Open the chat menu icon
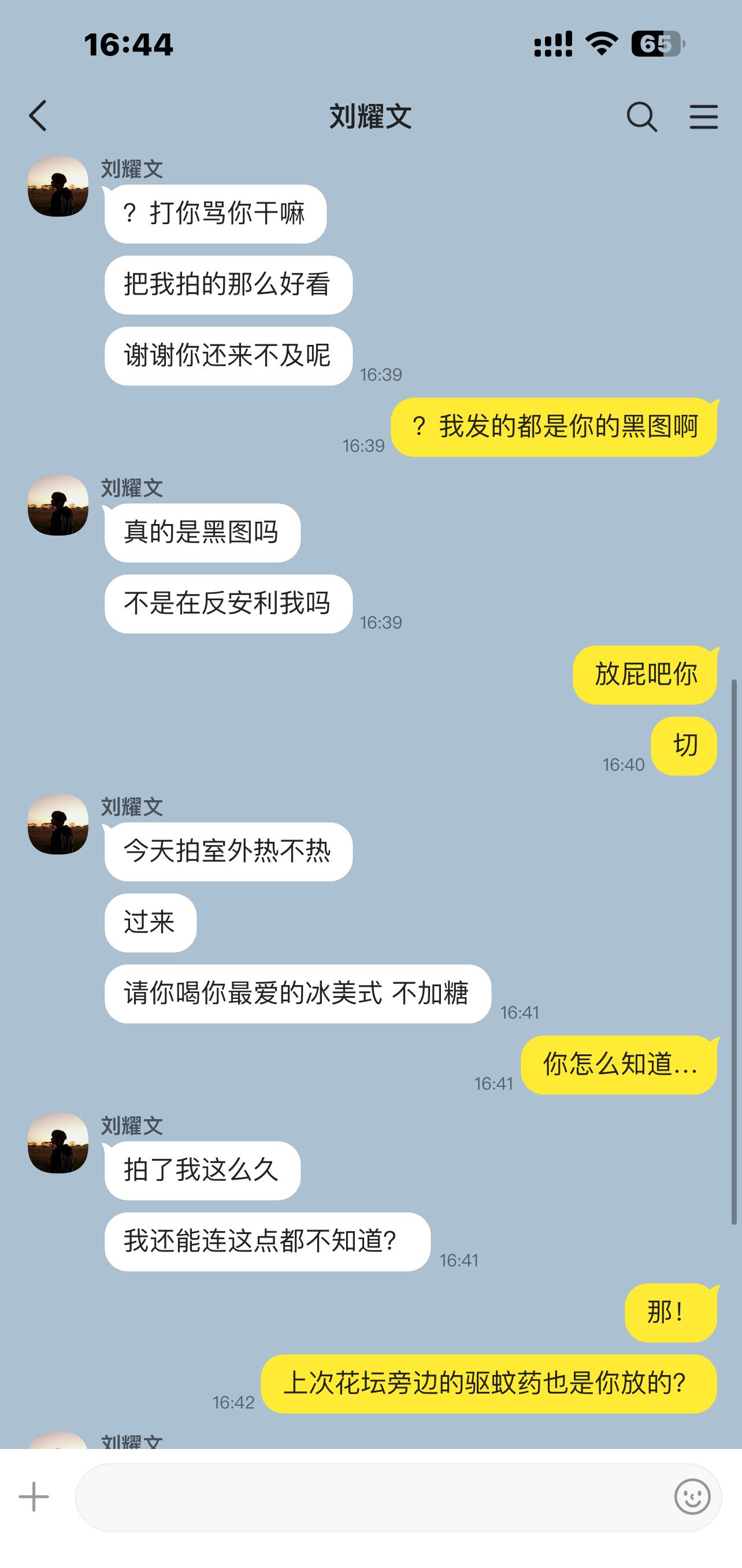Viewport: 742px width, 1568px height. 704,116
